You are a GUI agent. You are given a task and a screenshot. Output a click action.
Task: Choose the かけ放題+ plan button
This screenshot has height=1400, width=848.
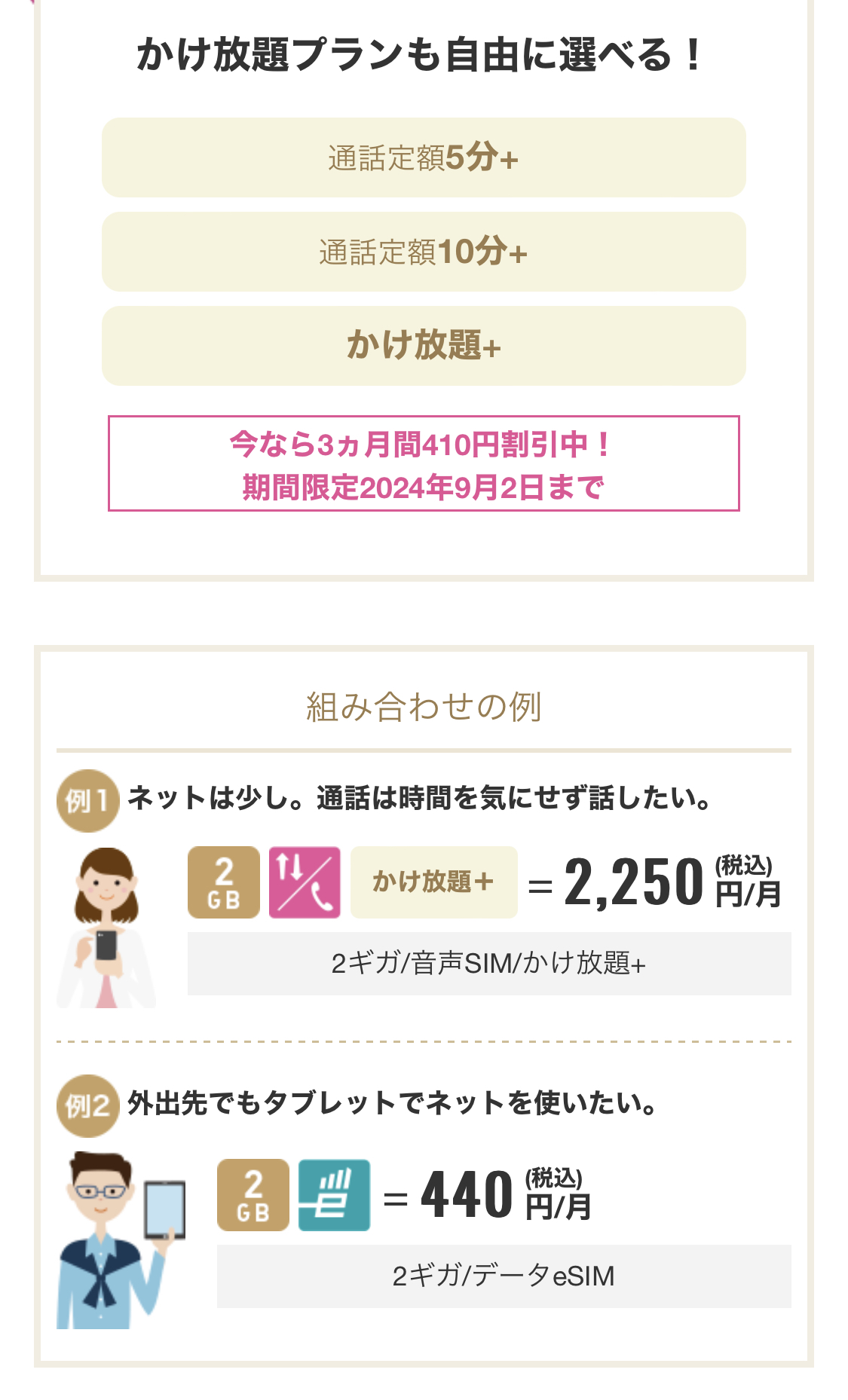point(424,346)
